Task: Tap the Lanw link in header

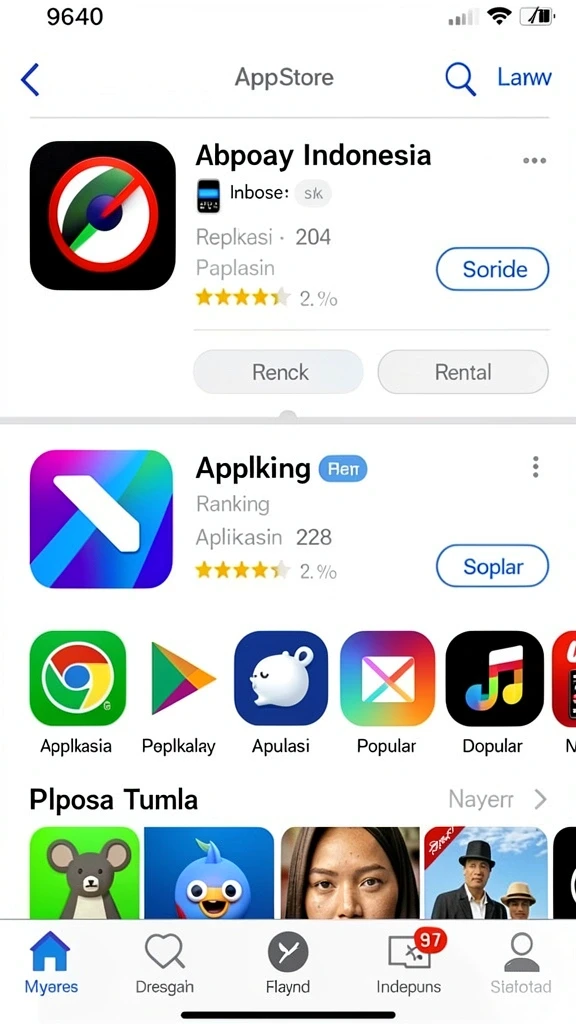Action: click(x=524, y=78)
